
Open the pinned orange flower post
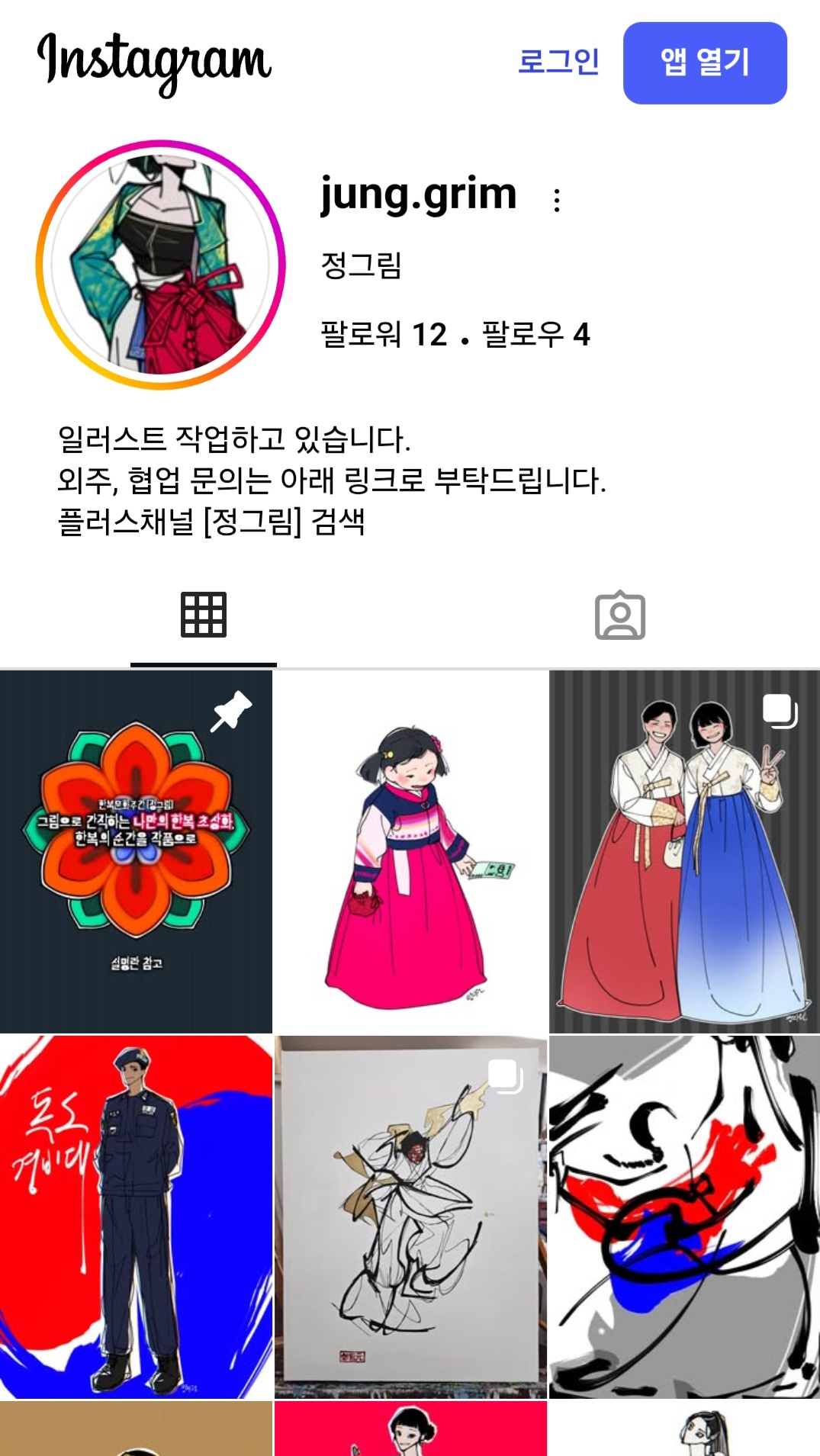pyautogui.click(x=136, y=850)
